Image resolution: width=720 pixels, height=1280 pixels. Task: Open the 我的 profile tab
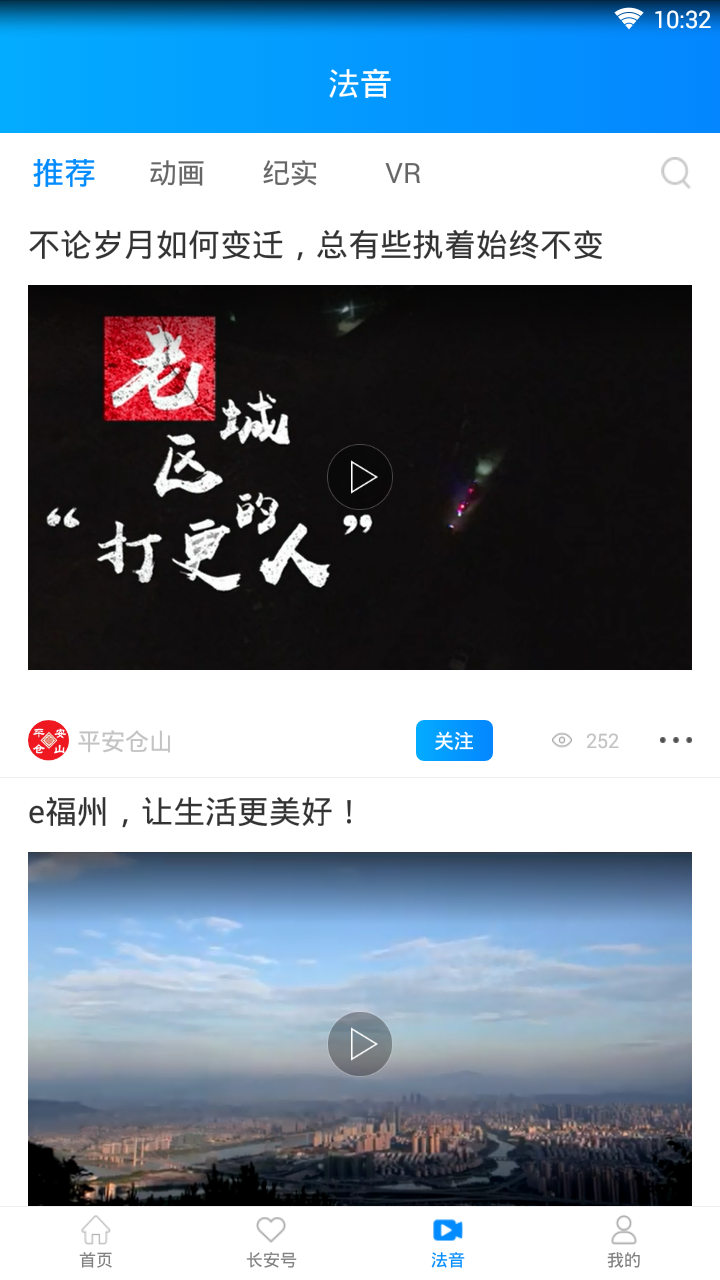[x=624, y=1243]
